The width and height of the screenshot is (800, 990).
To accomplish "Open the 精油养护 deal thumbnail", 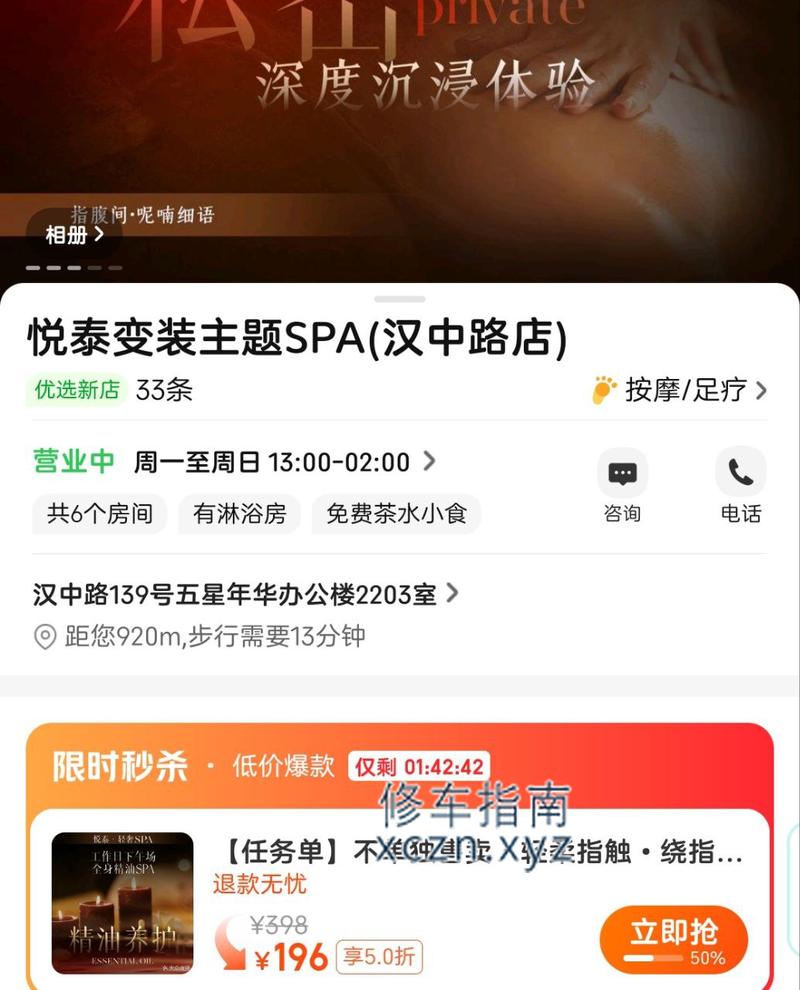I will pos(122,903).
